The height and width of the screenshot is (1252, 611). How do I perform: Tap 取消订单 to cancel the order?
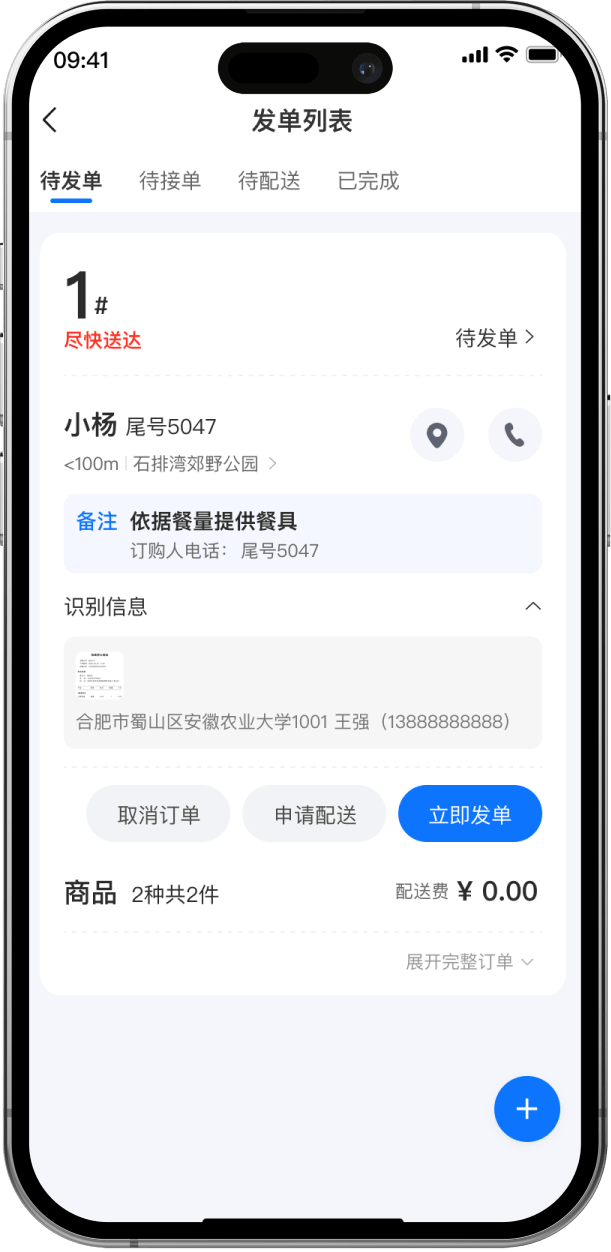point(159,814)
